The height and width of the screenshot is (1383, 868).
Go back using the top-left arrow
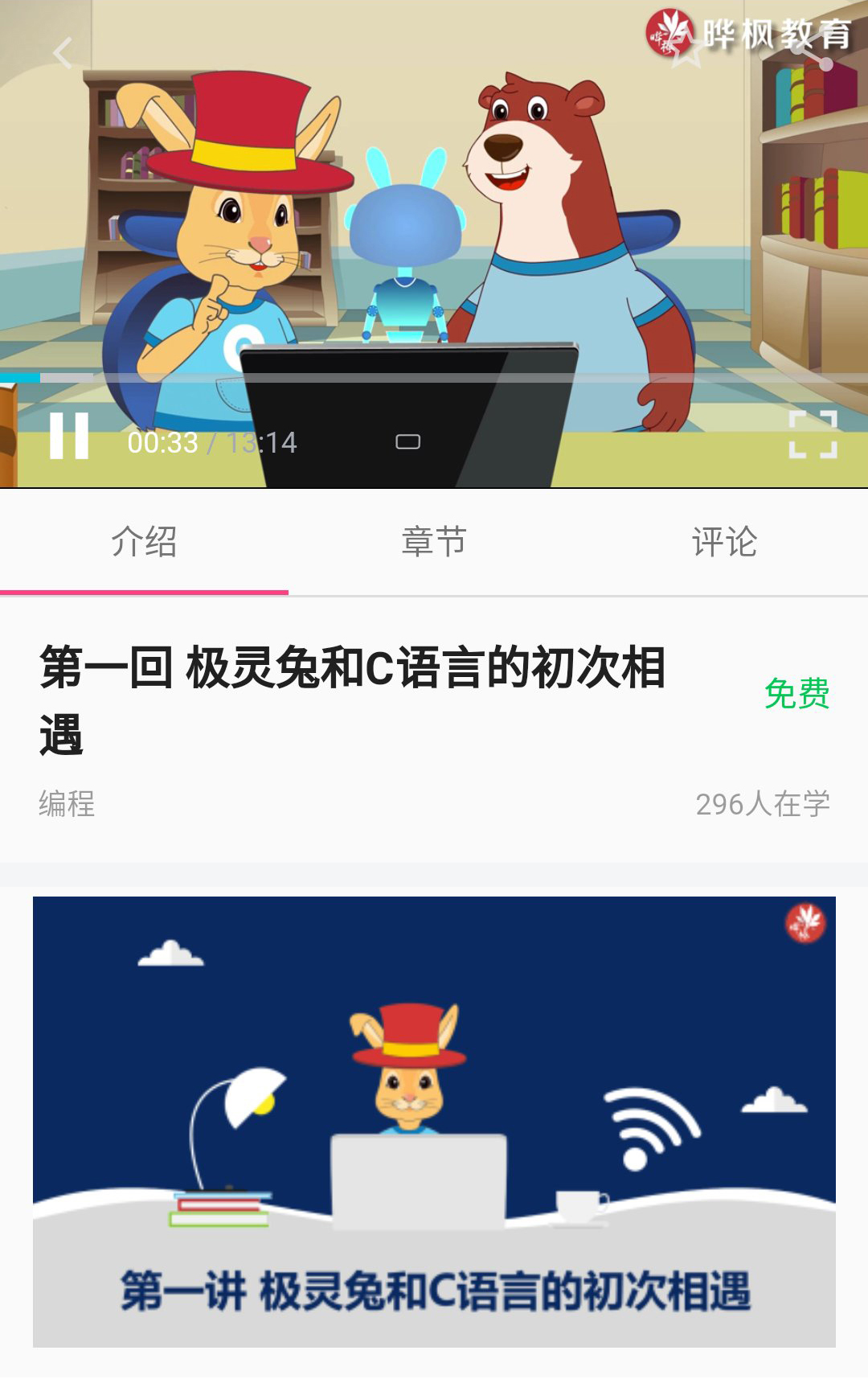point(63,54)
